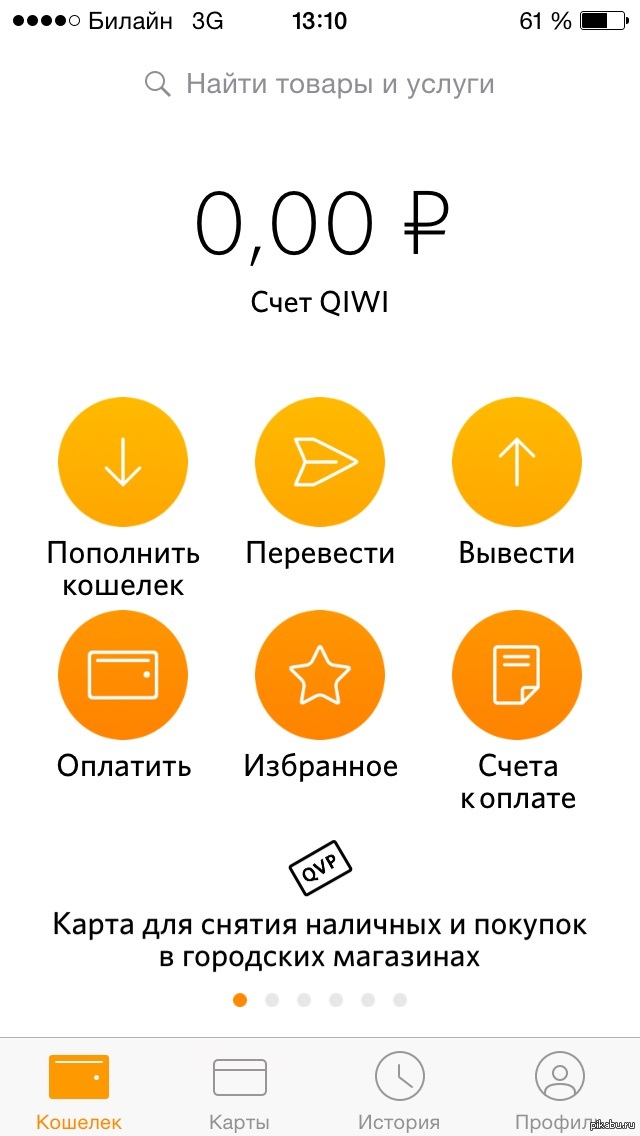
Task: Open the Профиль tab
Action: [x=559, y=1090]
